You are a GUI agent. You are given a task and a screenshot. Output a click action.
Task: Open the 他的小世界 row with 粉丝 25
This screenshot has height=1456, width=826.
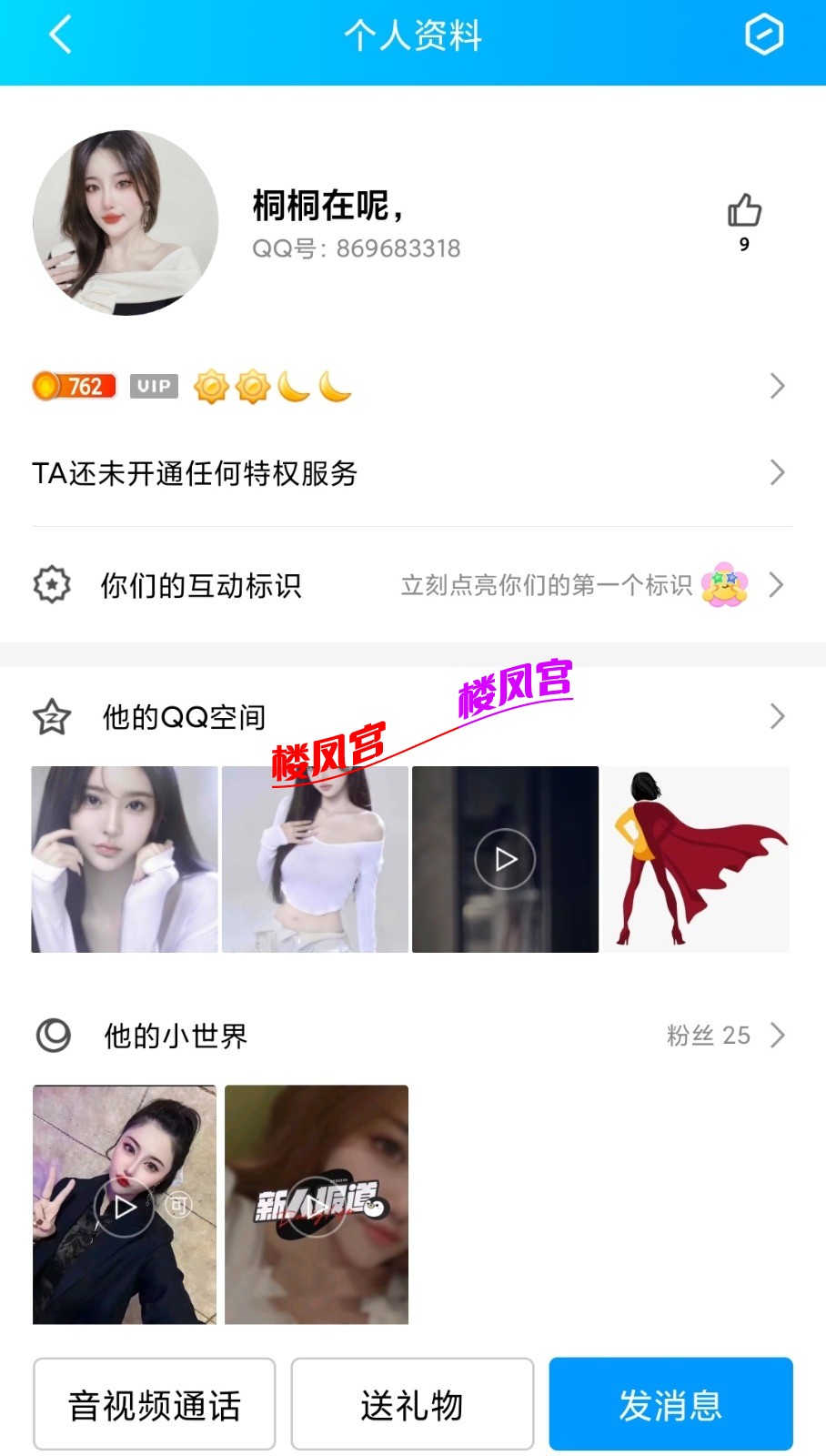(x=409, y=1036)
